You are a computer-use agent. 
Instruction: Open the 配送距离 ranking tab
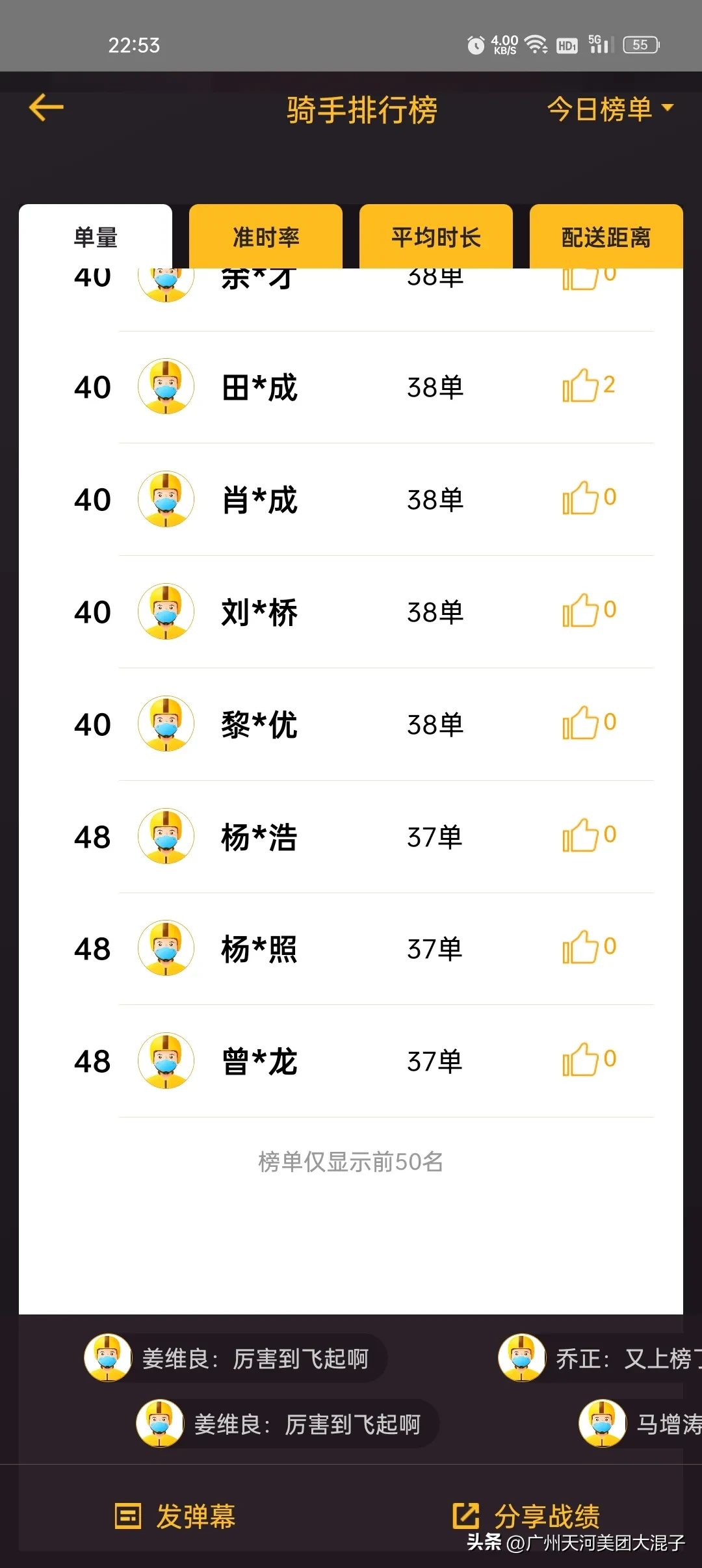pyautogui.click(x=605, y=237)
